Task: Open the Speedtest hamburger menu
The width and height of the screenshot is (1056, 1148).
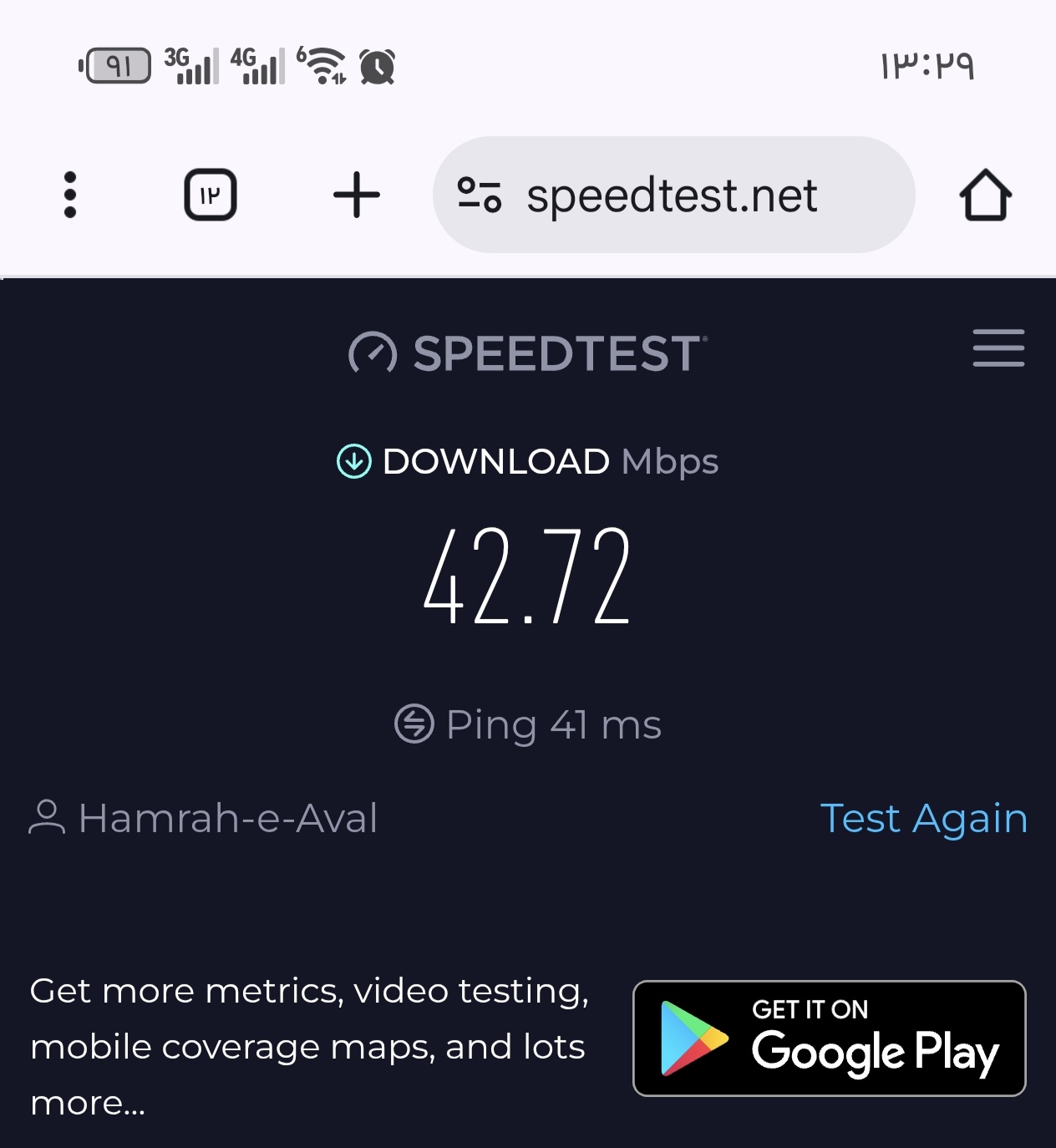Action: coord(998,348)
